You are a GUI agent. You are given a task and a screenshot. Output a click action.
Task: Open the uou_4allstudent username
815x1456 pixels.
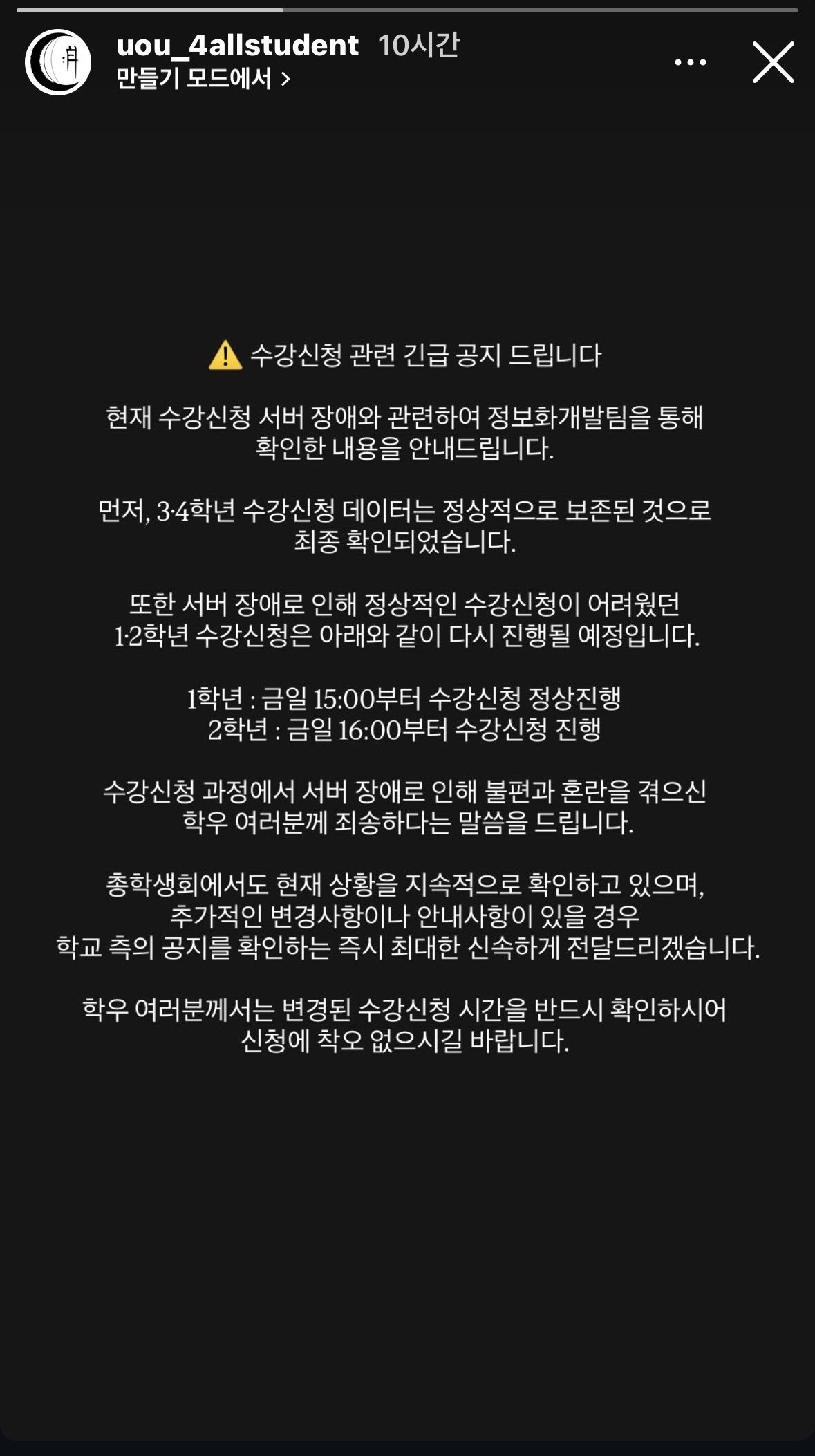[x=237, y=46]
